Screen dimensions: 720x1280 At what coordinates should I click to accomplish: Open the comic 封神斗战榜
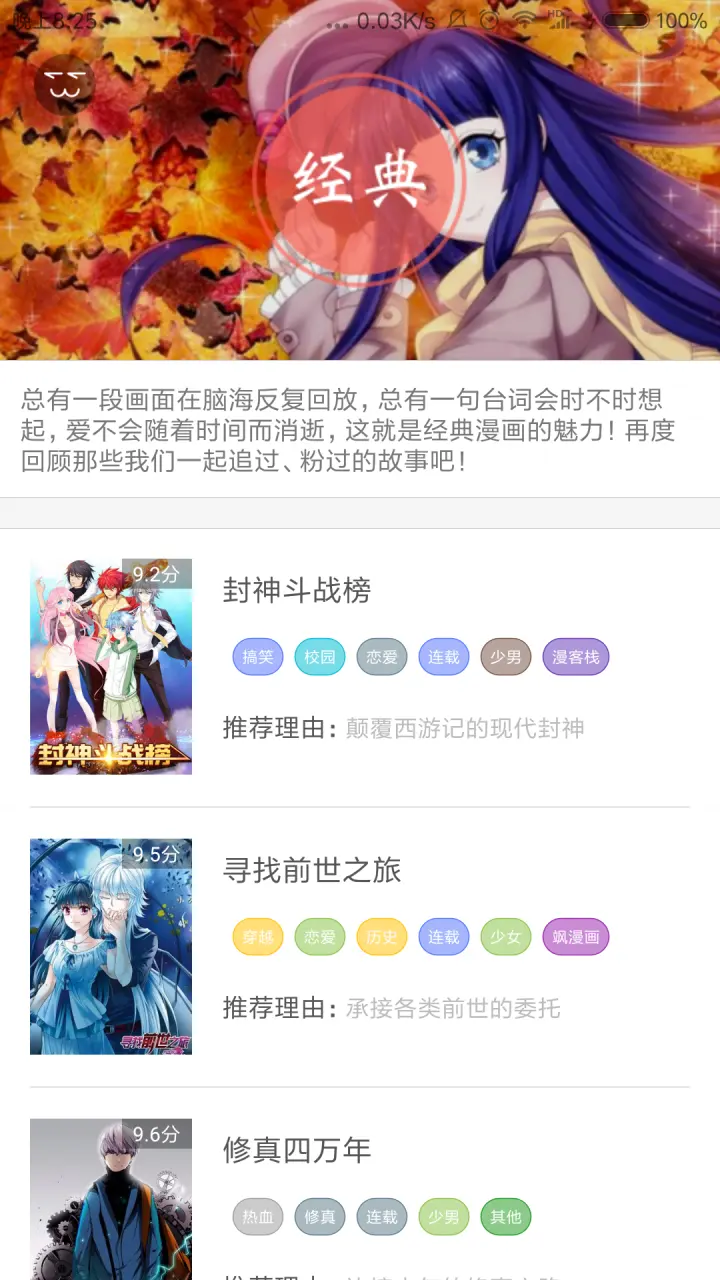pos(297,590)
